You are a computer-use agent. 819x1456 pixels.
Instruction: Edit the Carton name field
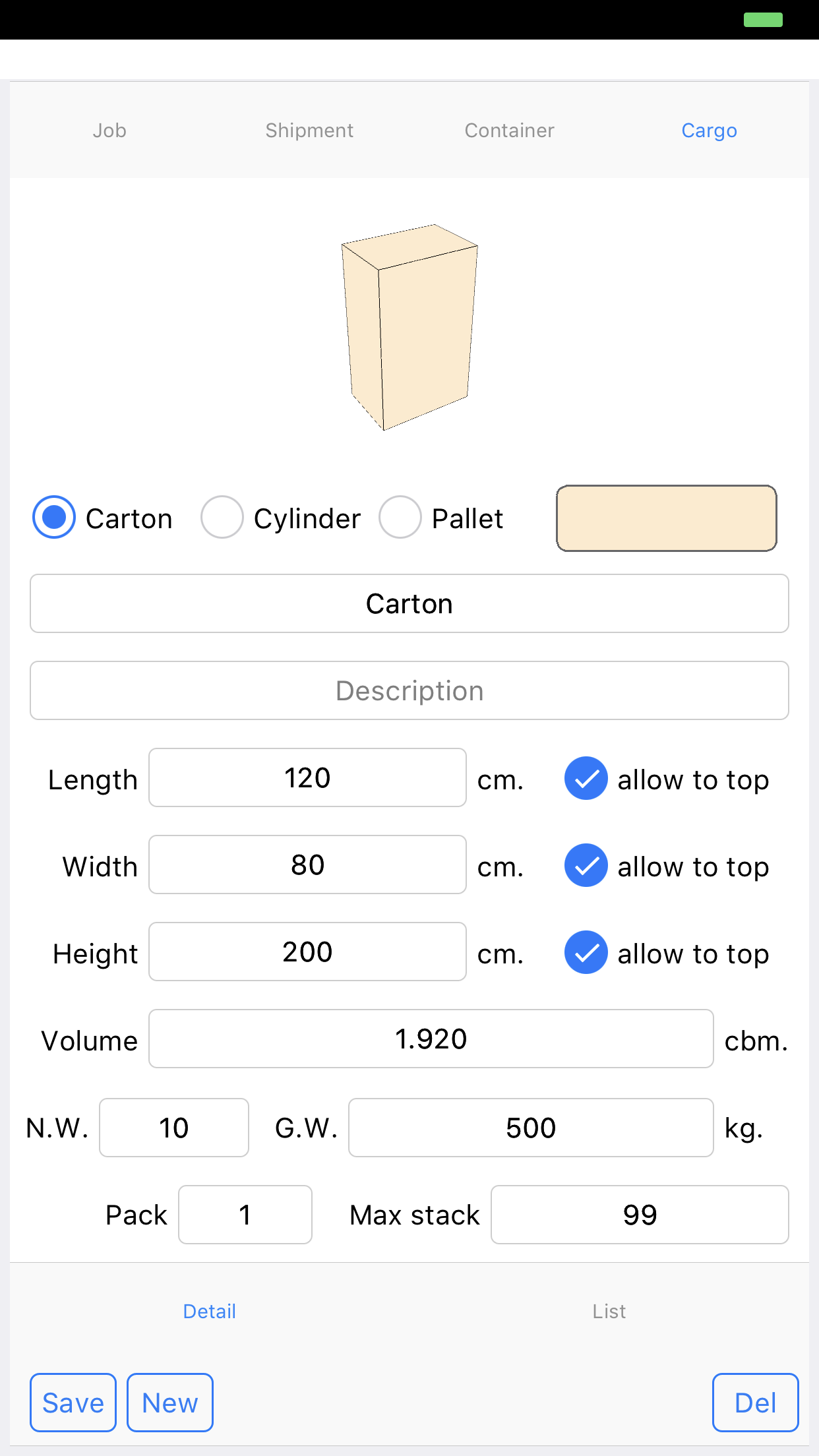[x=409, y=603]
